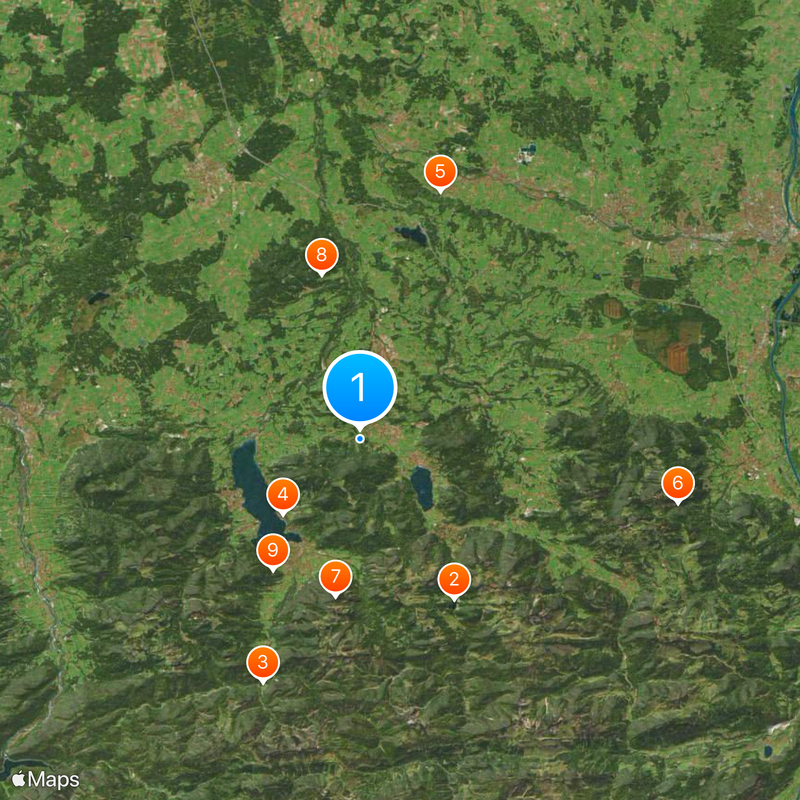Viewport: 800px width, 800px height.
Task: Select map pin number 2
Action: coord(454,579)
